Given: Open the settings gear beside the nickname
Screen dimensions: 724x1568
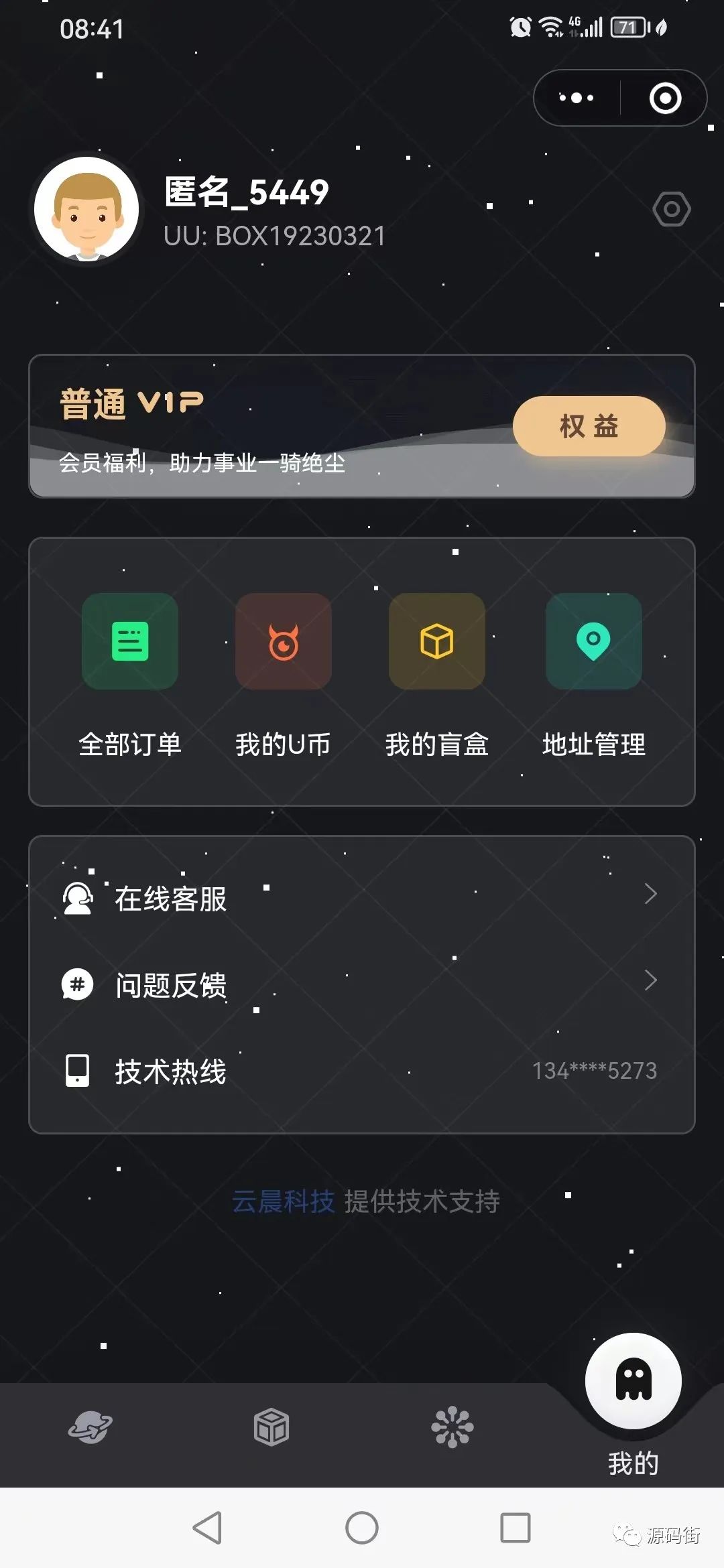Looking at the screenshot, I should (672, 210).
